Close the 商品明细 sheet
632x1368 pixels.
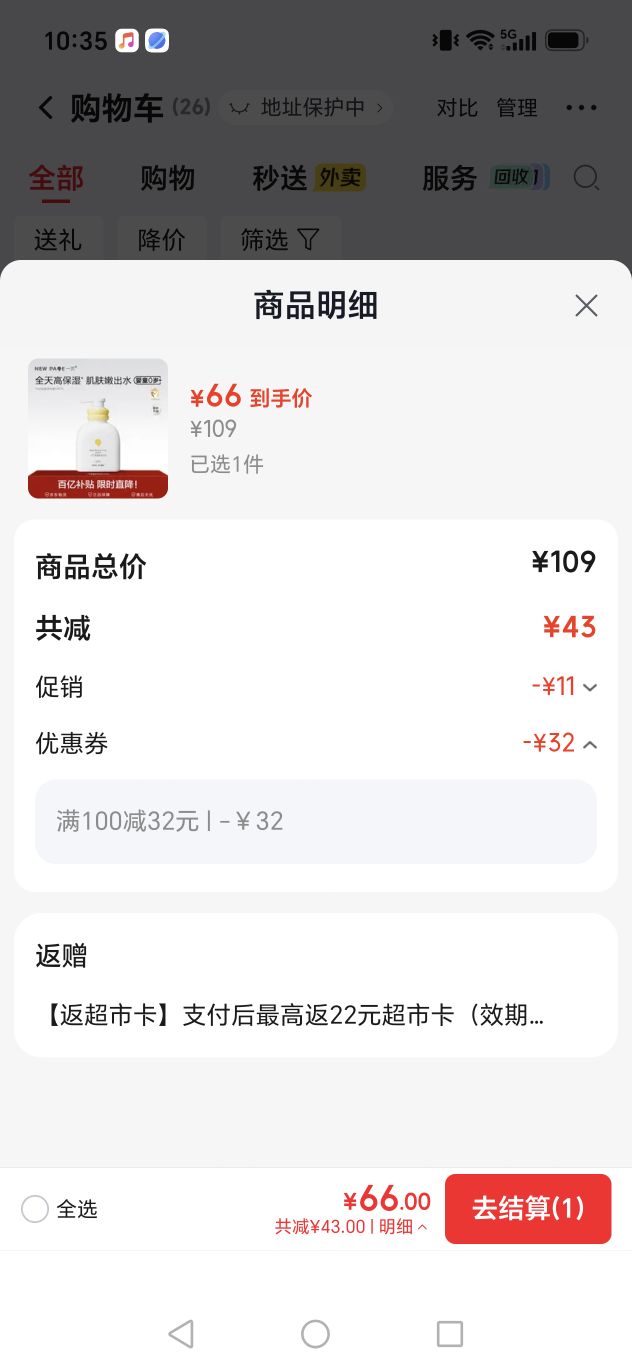(586, 306)
